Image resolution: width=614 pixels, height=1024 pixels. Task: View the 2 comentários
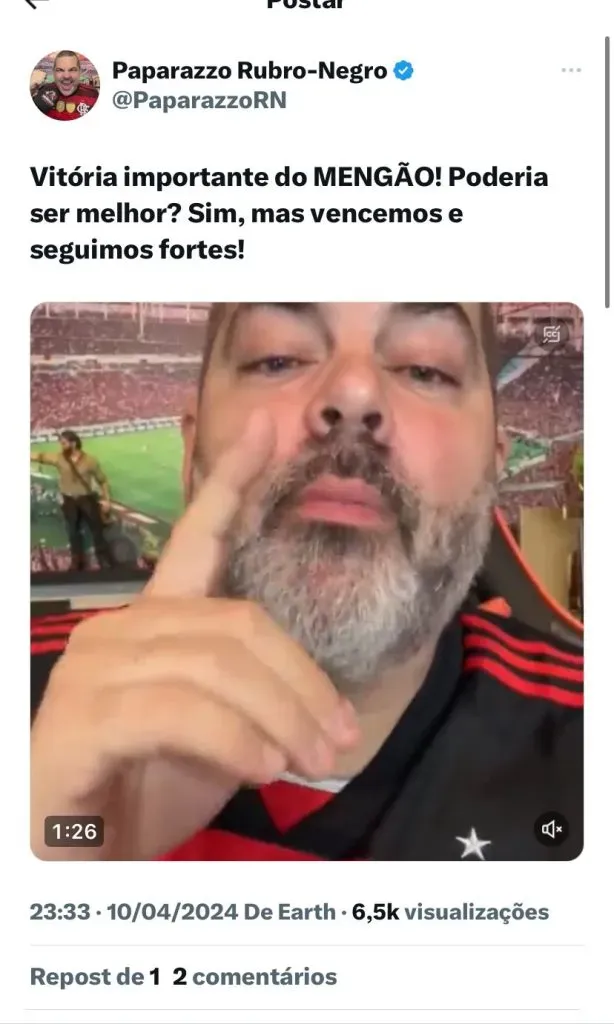[255, 977]
